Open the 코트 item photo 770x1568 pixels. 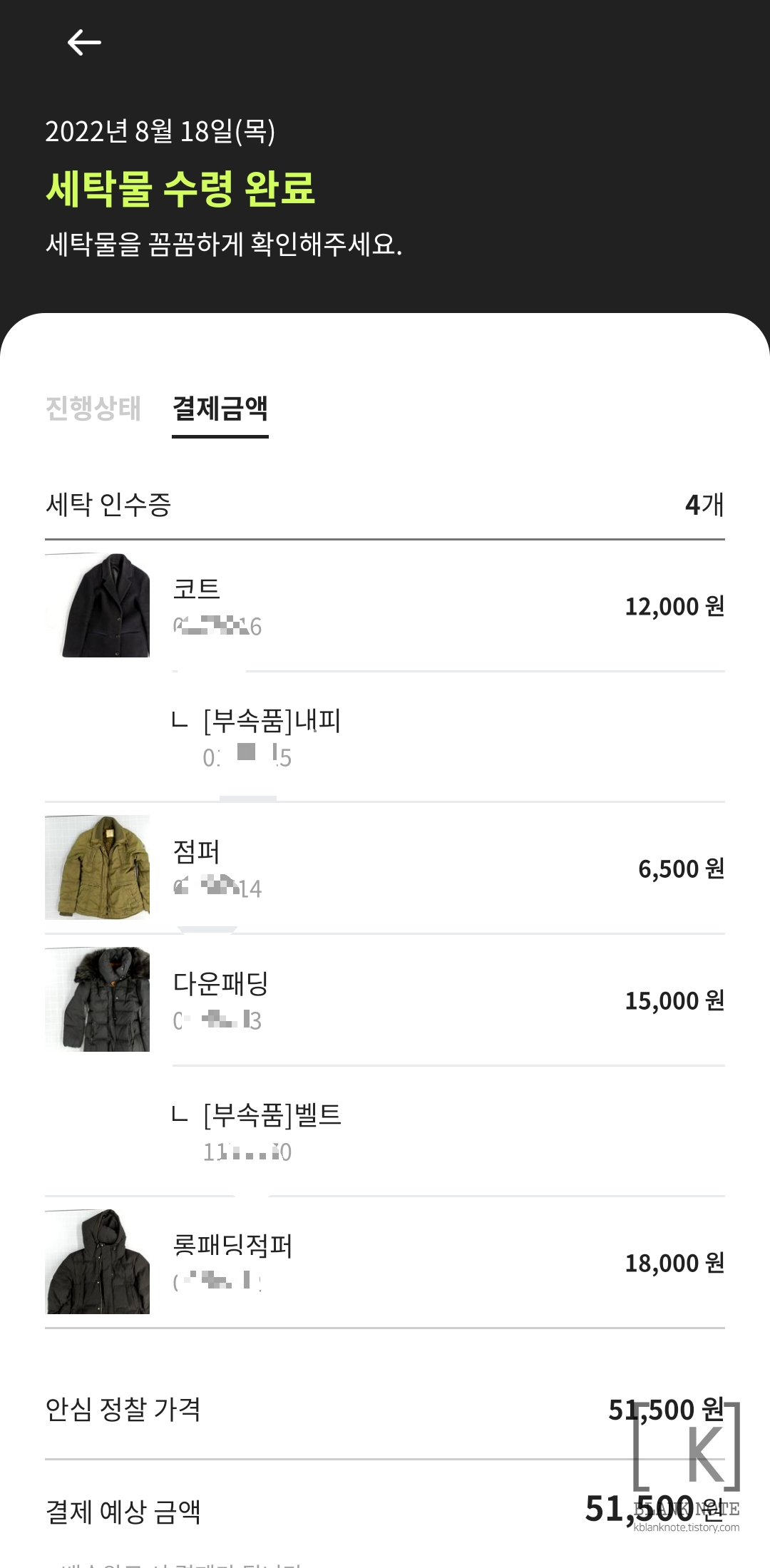click(x=98, y=605)
